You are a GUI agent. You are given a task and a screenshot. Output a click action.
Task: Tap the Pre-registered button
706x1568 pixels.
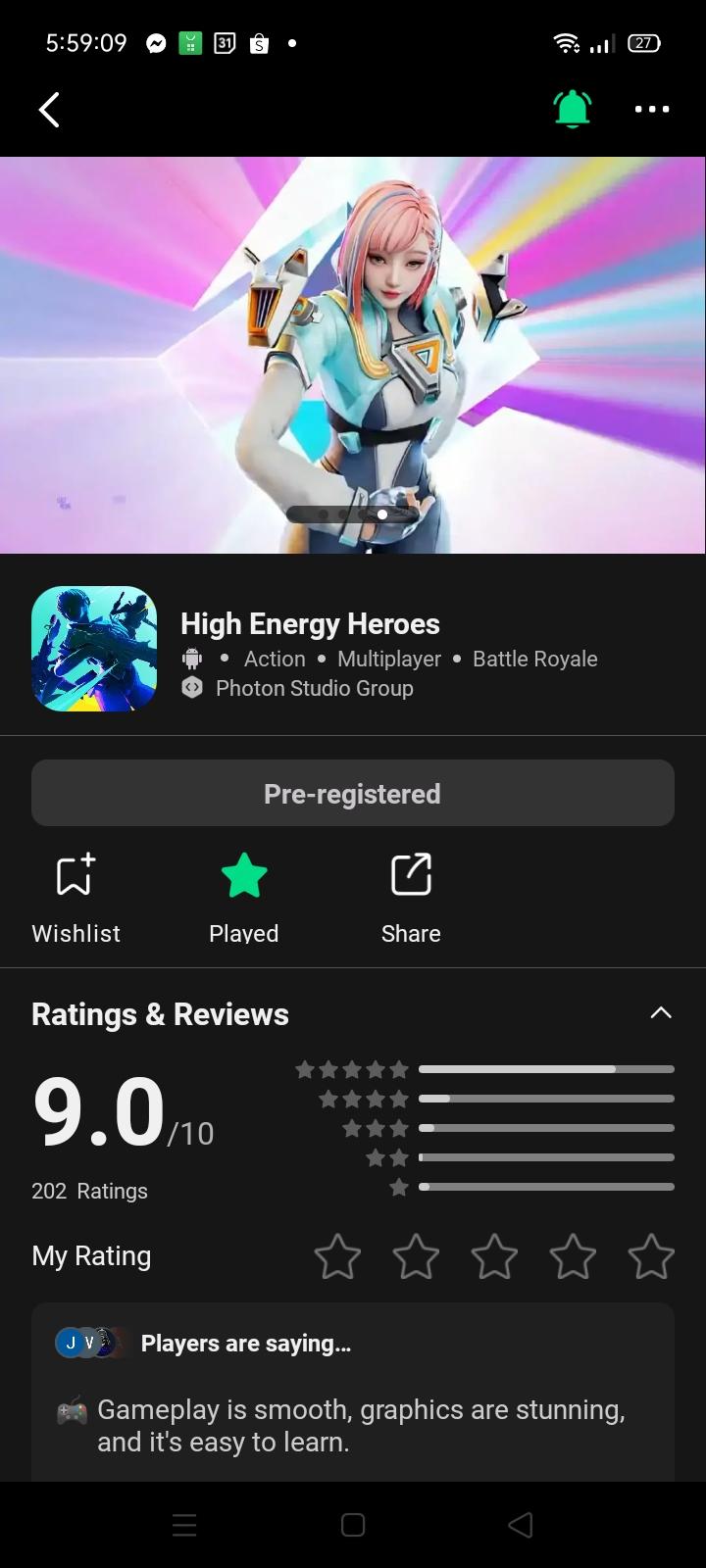[353, 793]
